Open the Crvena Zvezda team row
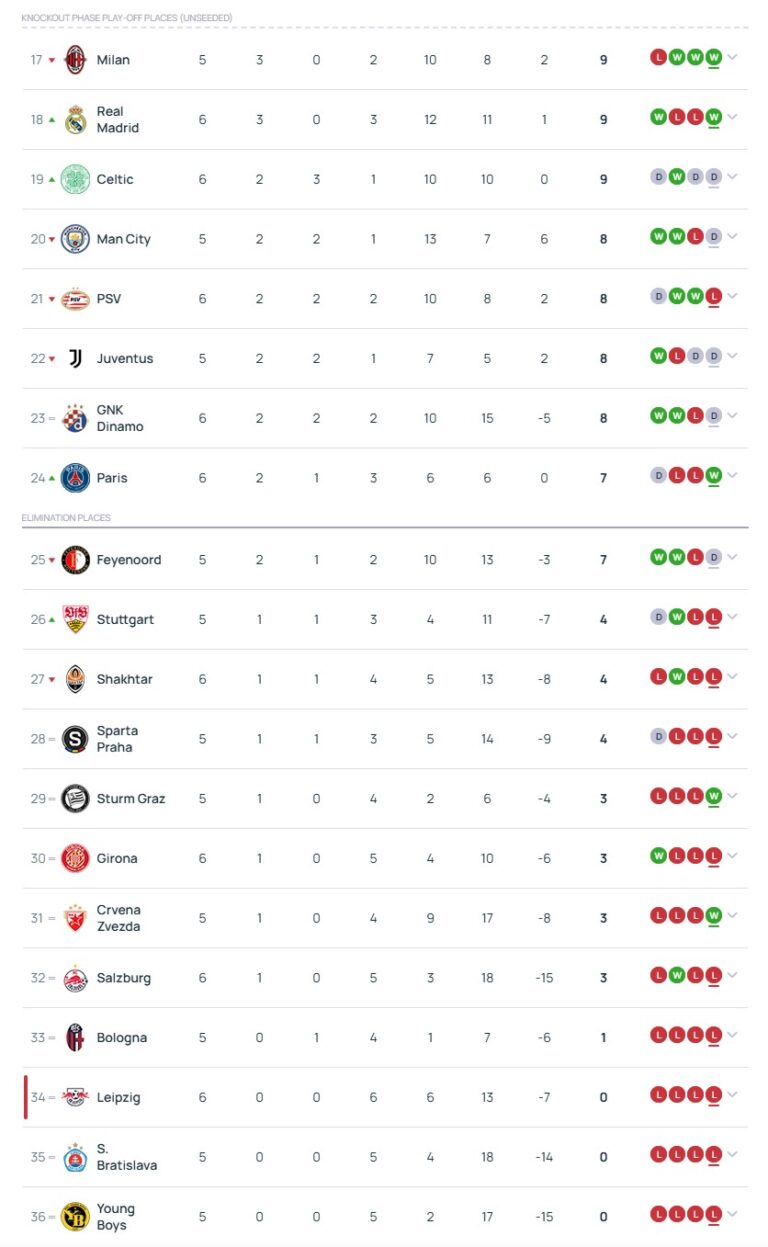This screenshot has height=1247, width=768. tap(118, 918)
